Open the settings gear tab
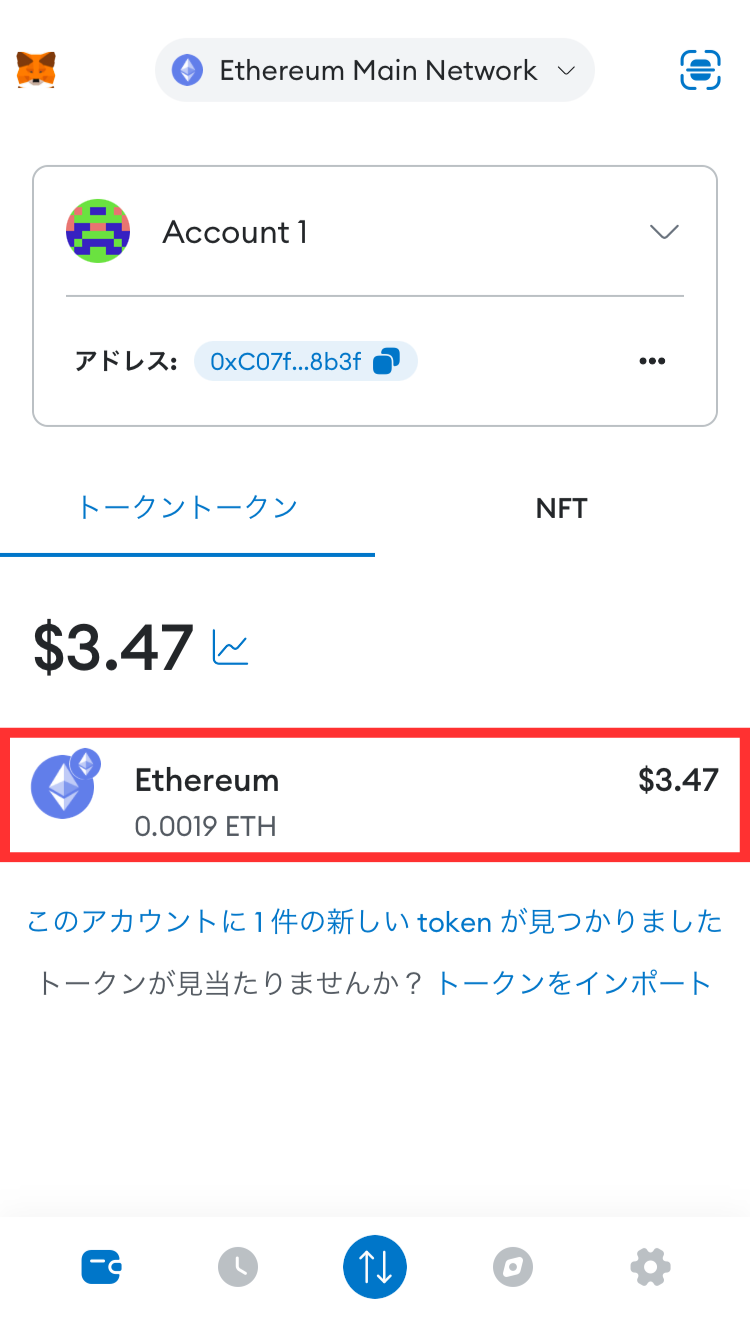Viewport: 750px width, 1334px height. pos(650,1268)
